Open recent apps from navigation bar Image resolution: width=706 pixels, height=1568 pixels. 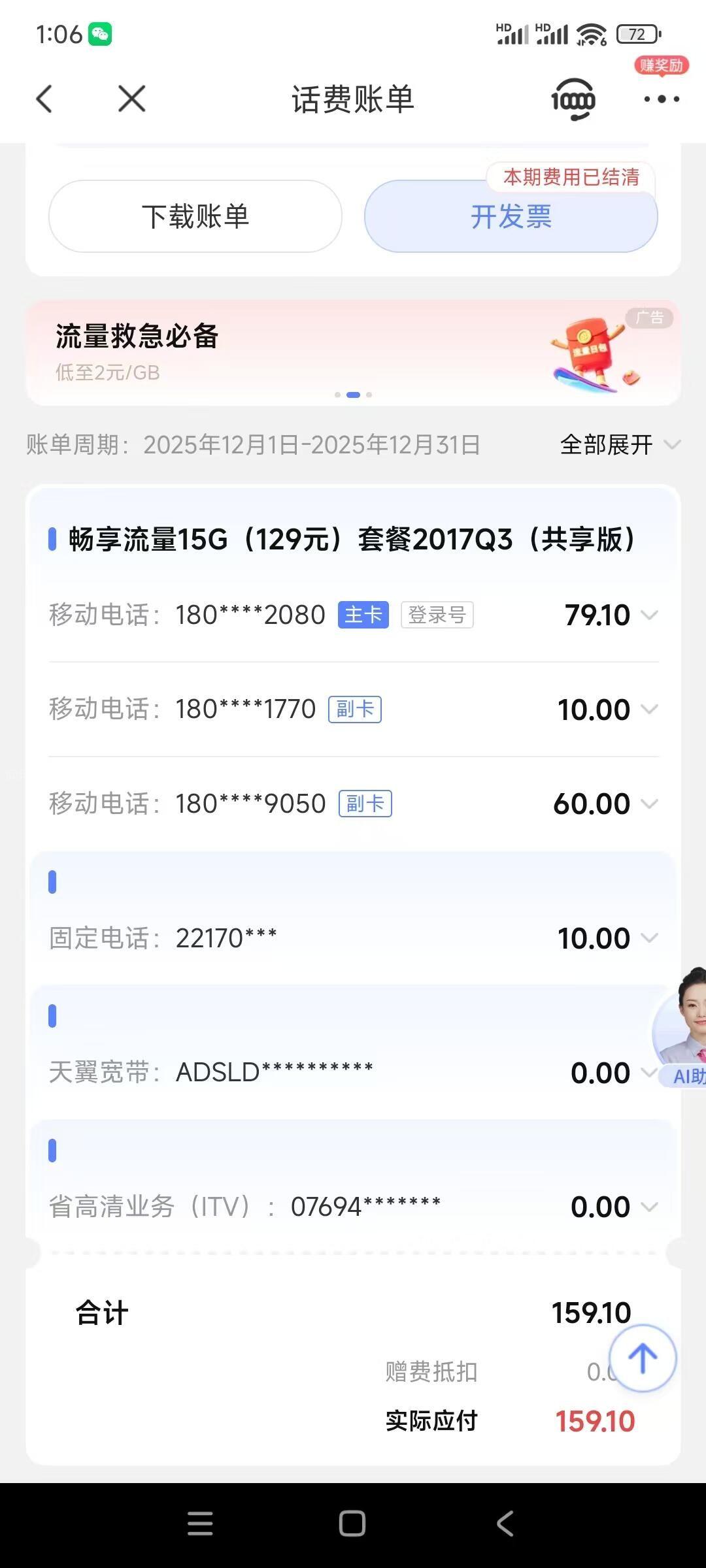click(x=200, y=1524)
